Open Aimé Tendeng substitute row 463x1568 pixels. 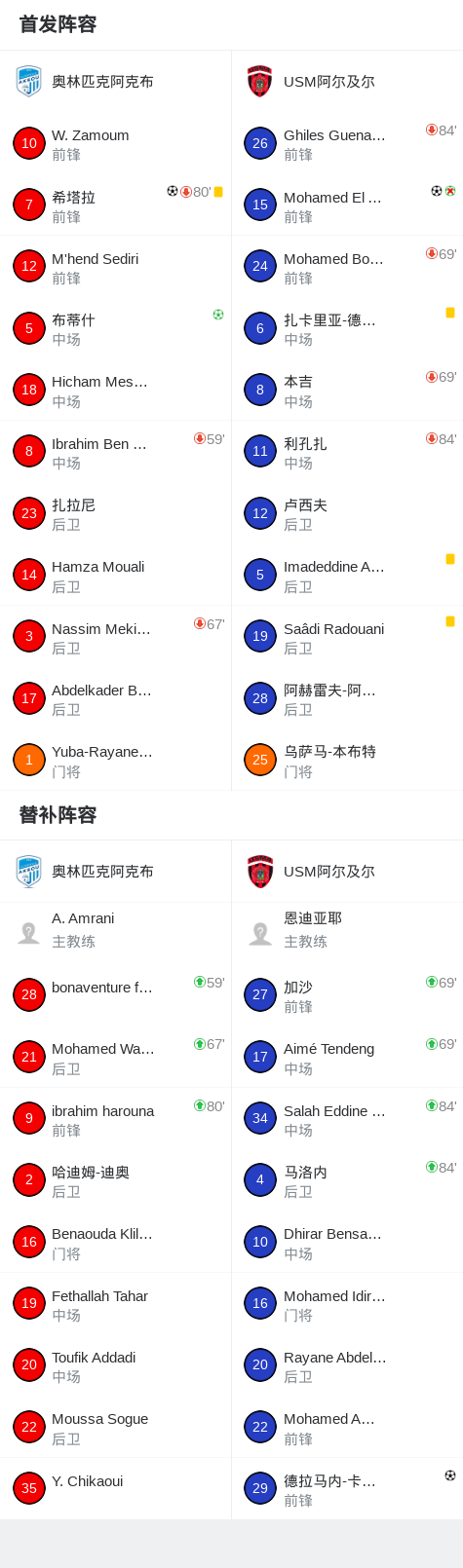pos(347,1057)
